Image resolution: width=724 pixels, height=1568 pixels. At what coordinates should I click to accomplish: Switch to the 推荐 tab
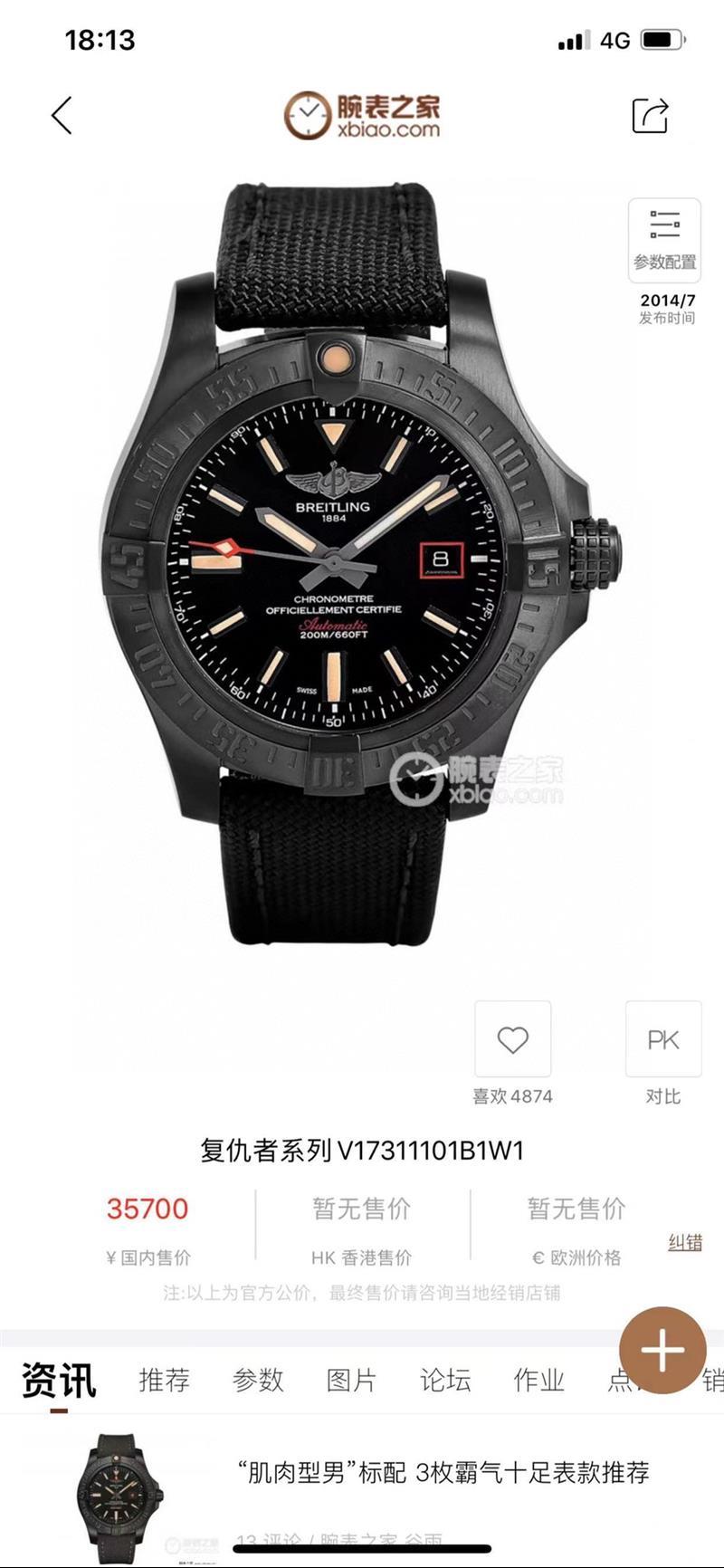(x=164, y=1380)
